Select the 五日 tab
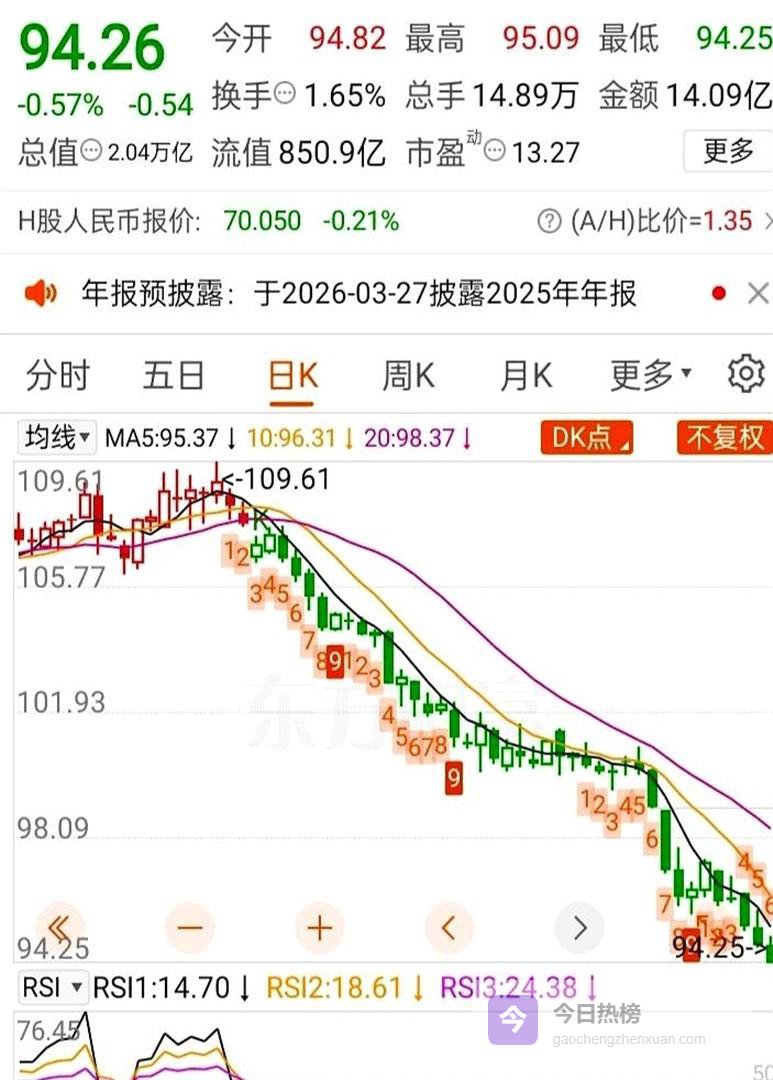The width and height of the screenshot is (773, 1080). coord(173,376)
